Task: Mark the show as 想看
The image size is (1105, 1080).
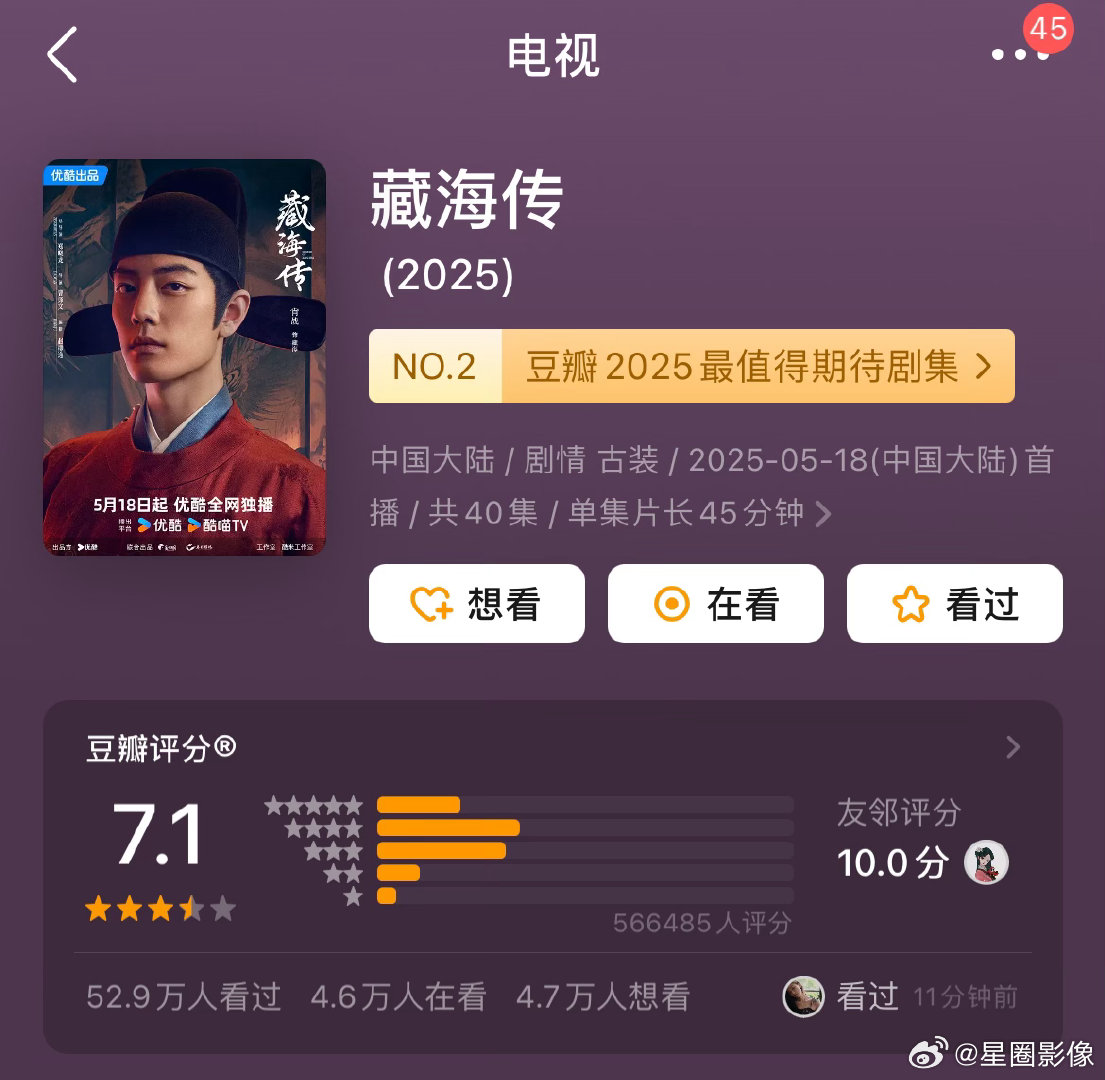Action: coord(476,604)
